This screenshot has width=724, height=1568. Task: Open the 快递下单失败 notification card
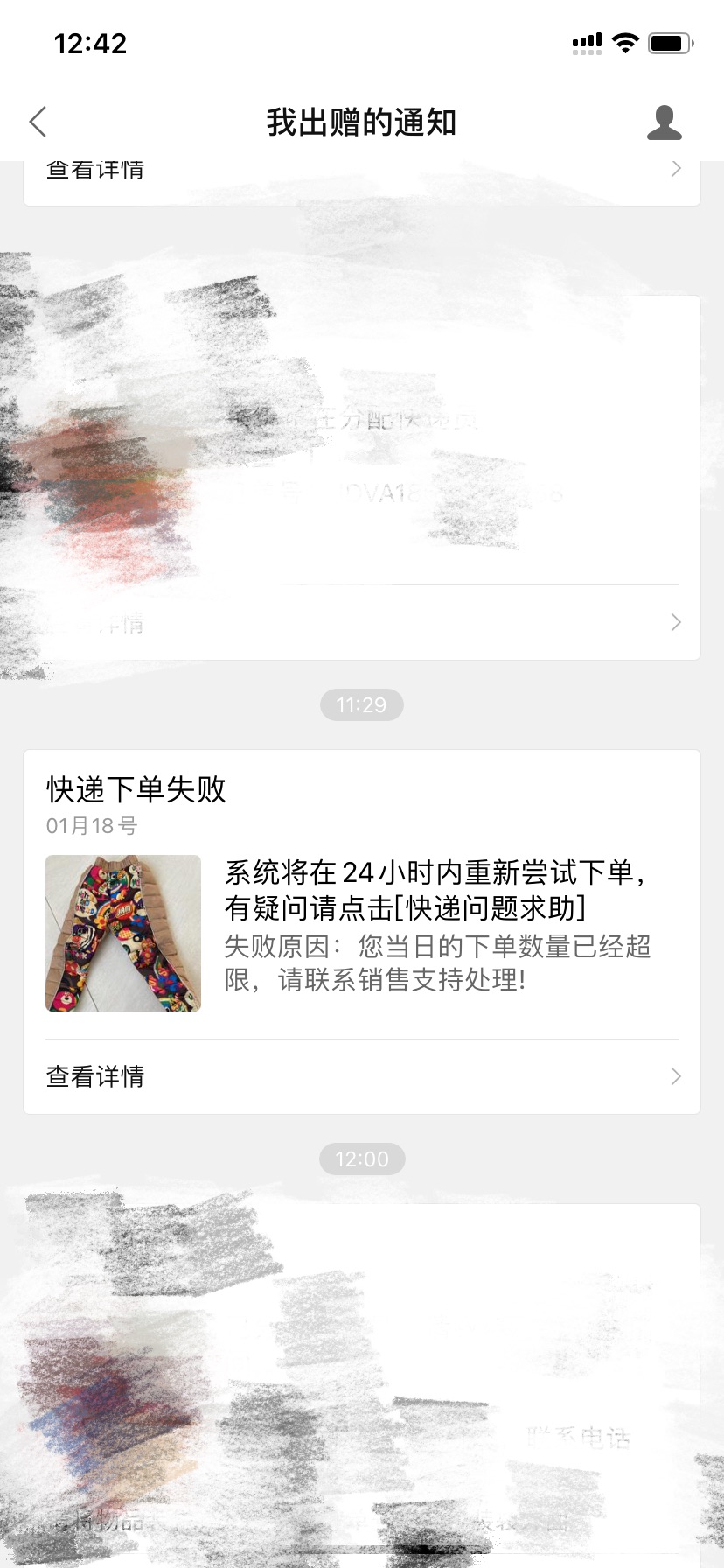pyautogui.click(x=362, y=932)
